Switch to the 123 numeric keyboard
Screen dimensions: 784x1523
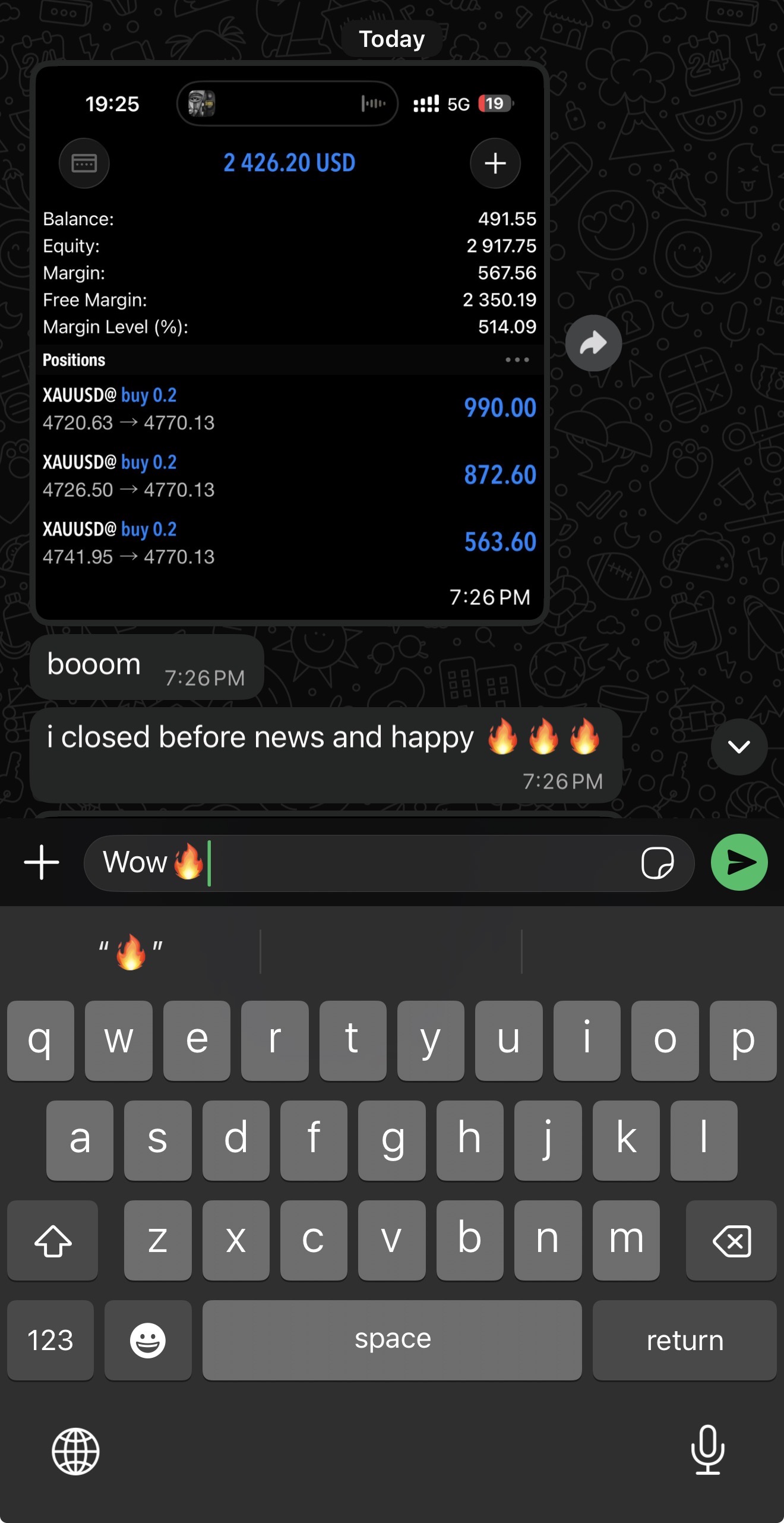coord(50,1341)
